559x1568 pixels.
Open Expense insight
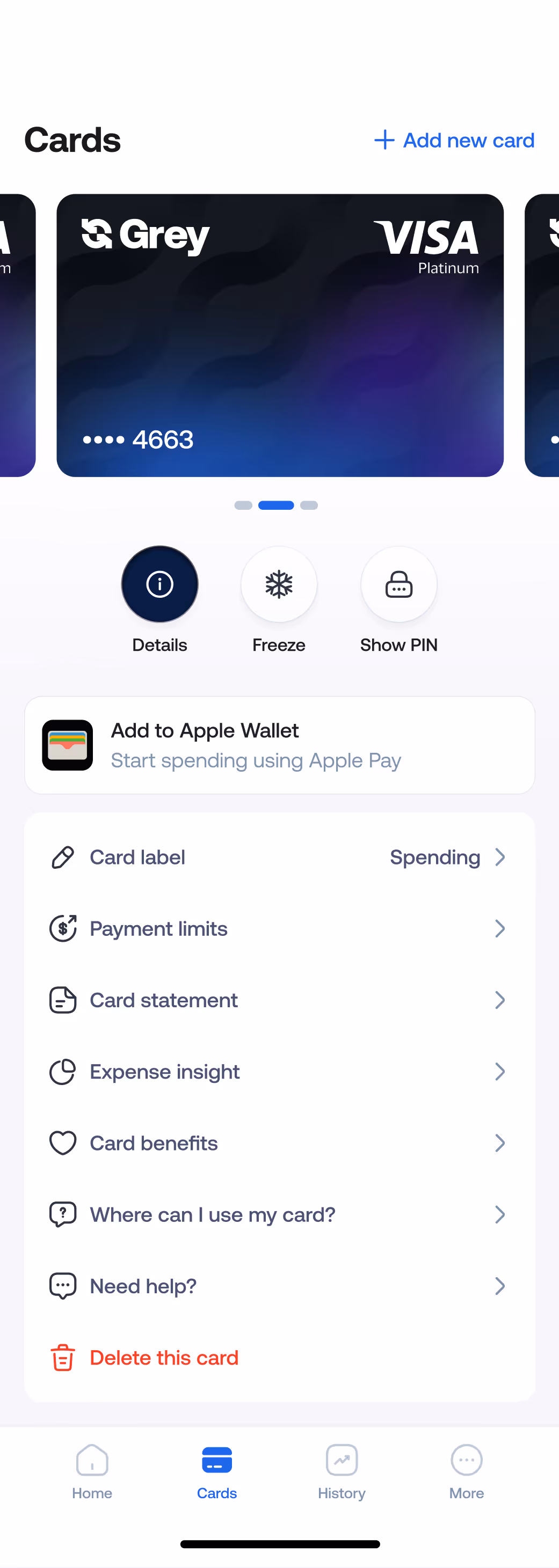[x=279, y=1071]
